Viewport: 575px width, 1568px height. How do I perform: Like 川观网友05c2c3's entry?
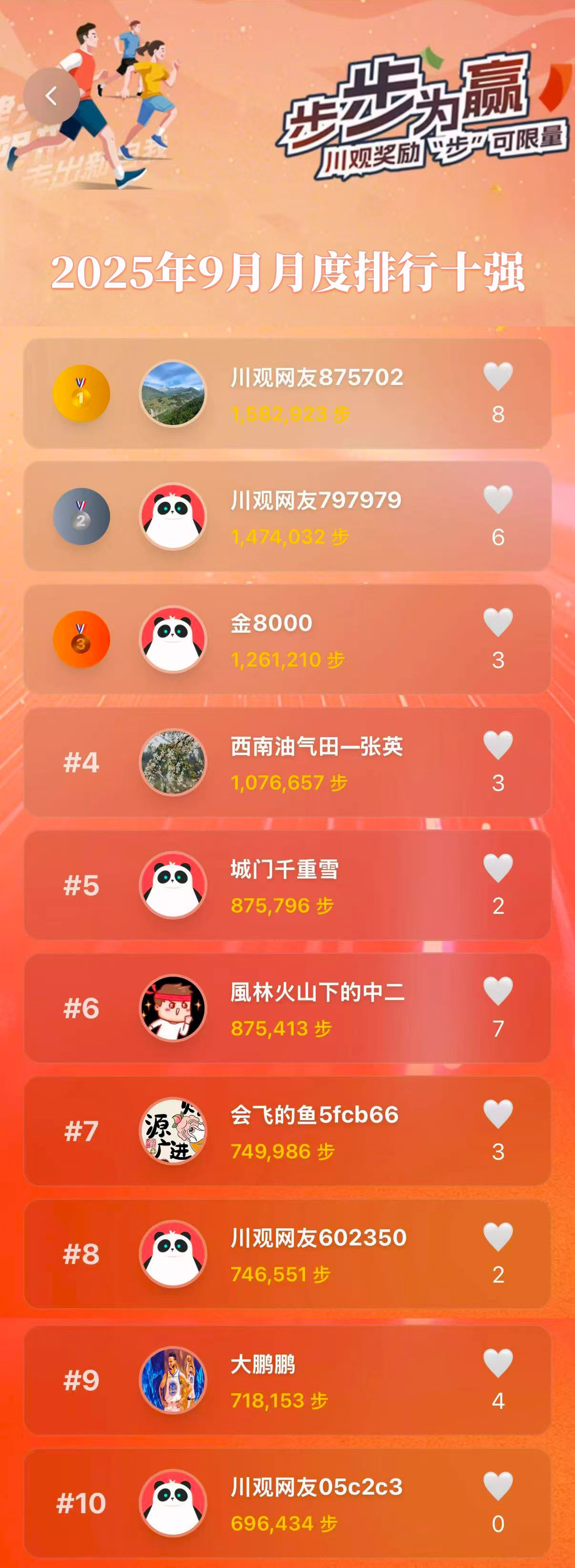coord(498,1486)
